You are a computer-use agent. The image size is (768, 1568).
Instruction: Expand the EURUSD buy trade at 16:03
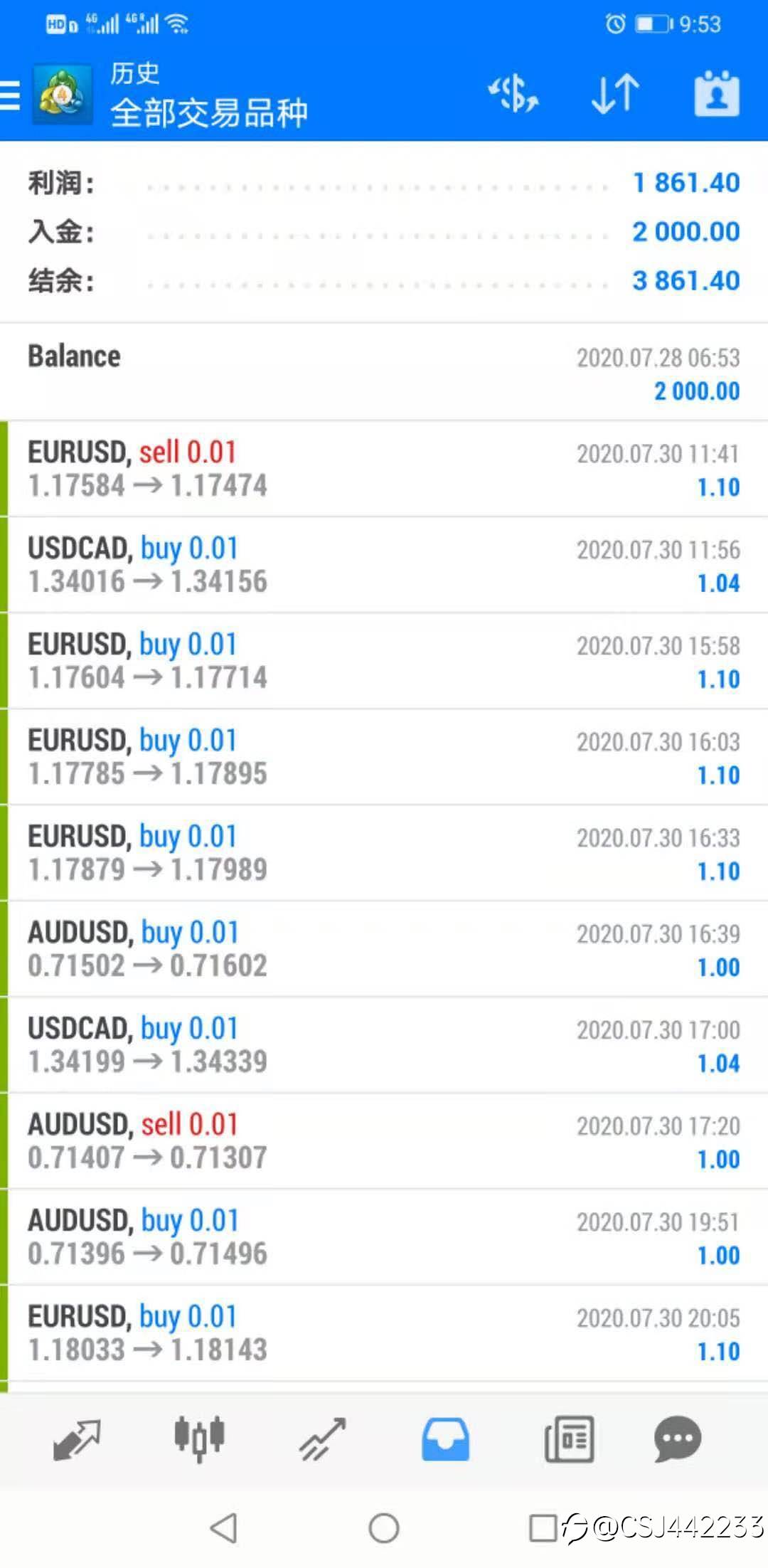[384, 757]
